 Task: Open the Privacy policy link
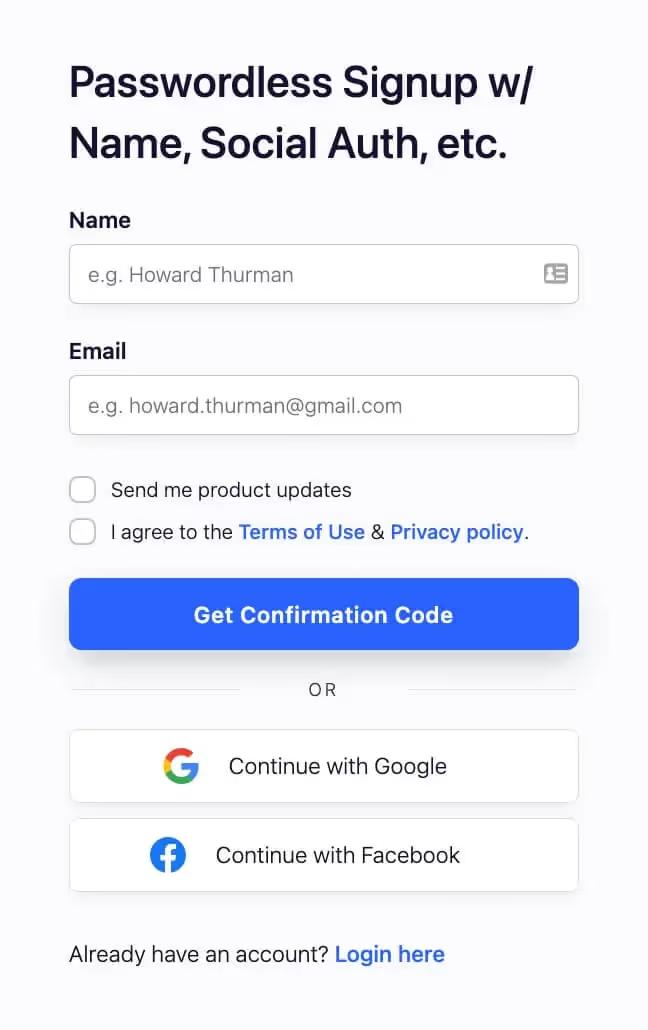(457, 532)
